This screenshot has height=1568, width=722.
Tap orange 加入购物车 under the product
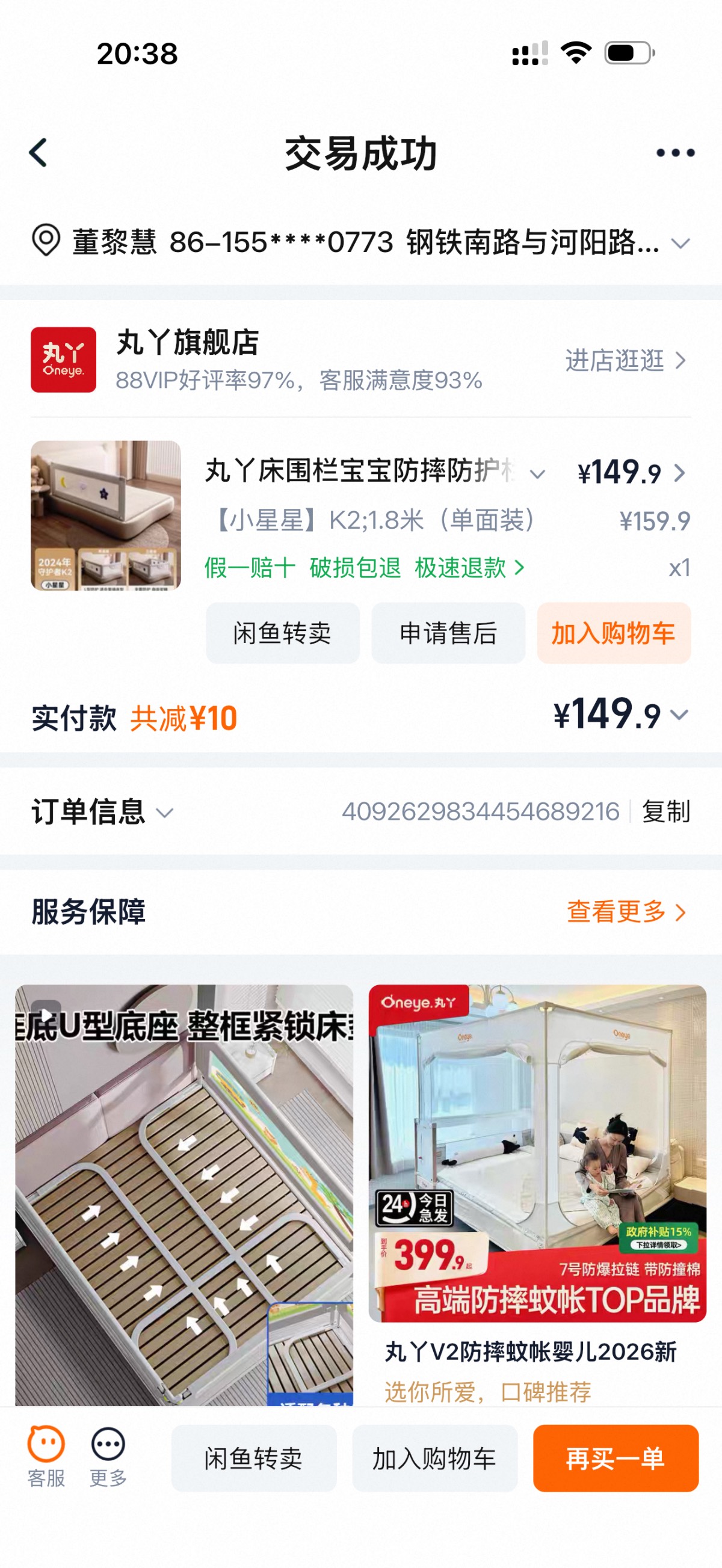614,633
